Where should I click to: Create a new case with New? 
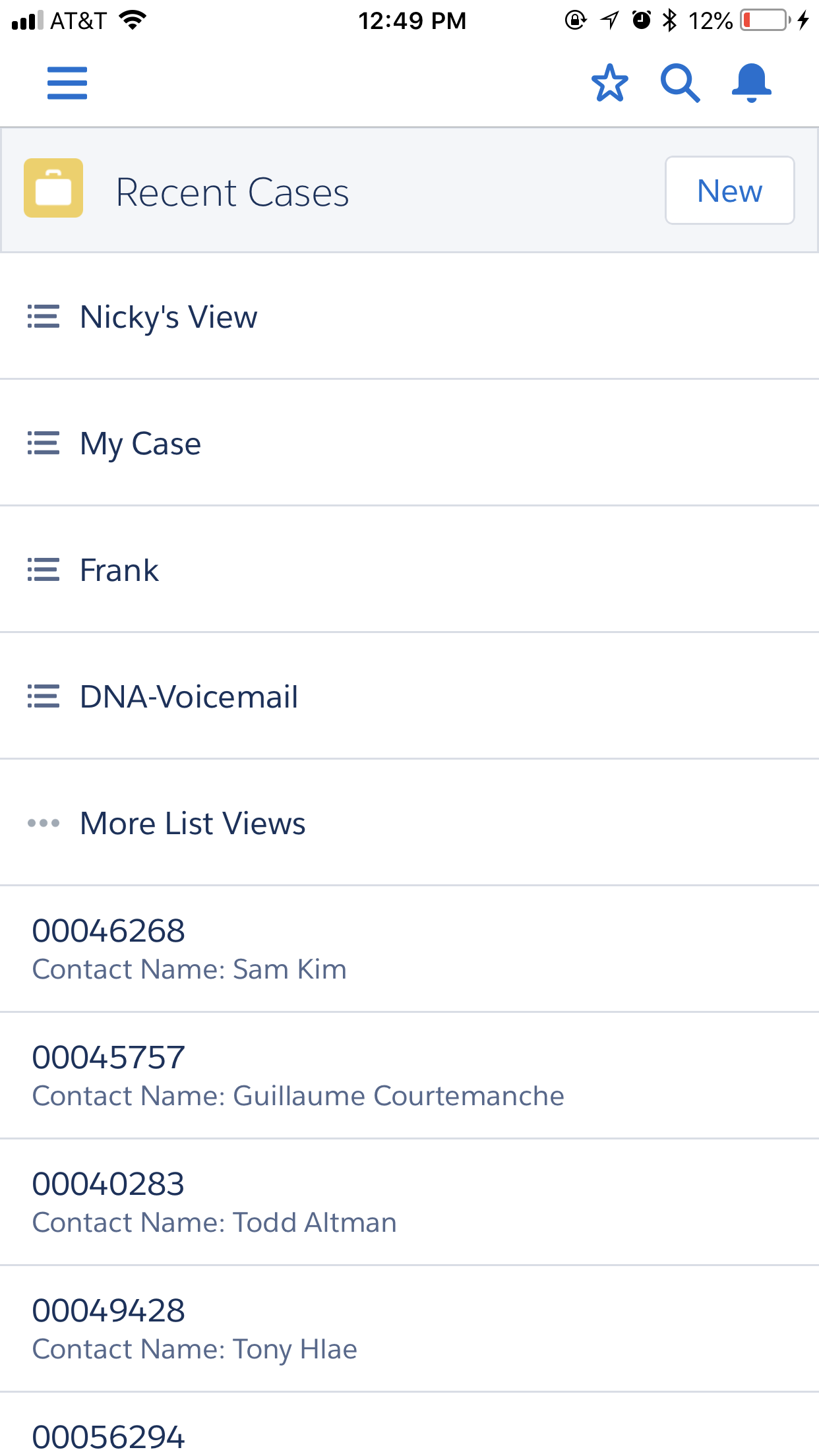point(729,191)
